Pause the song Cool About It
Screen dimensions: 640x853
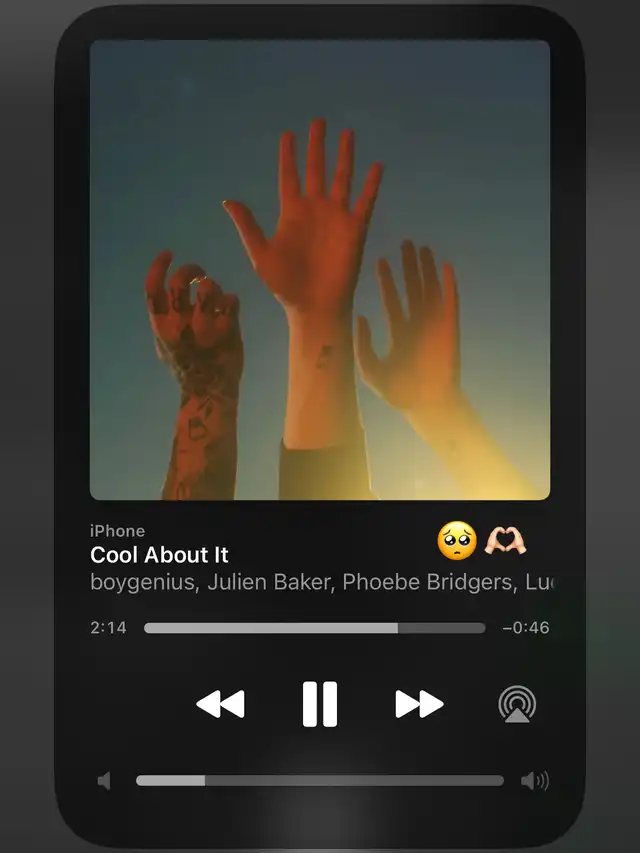[320, 704]
